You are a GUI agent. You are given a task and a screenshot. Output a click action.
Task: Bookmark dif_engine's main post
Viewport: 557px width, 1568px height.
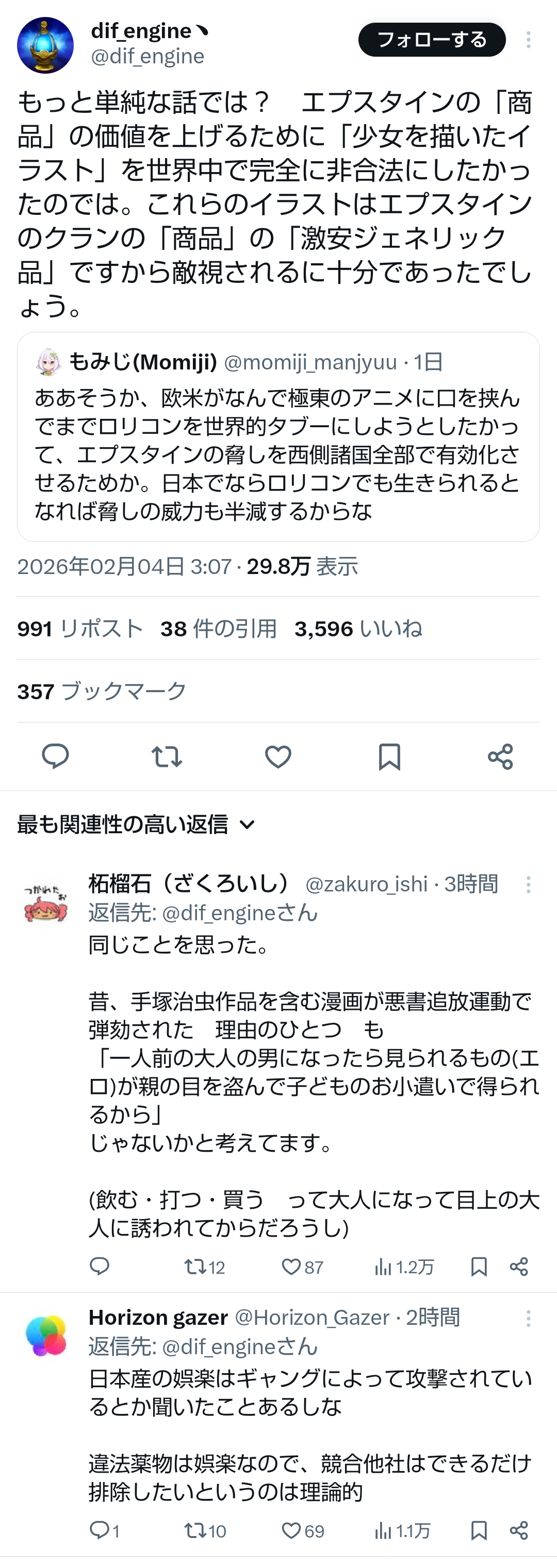click(389, 756)
